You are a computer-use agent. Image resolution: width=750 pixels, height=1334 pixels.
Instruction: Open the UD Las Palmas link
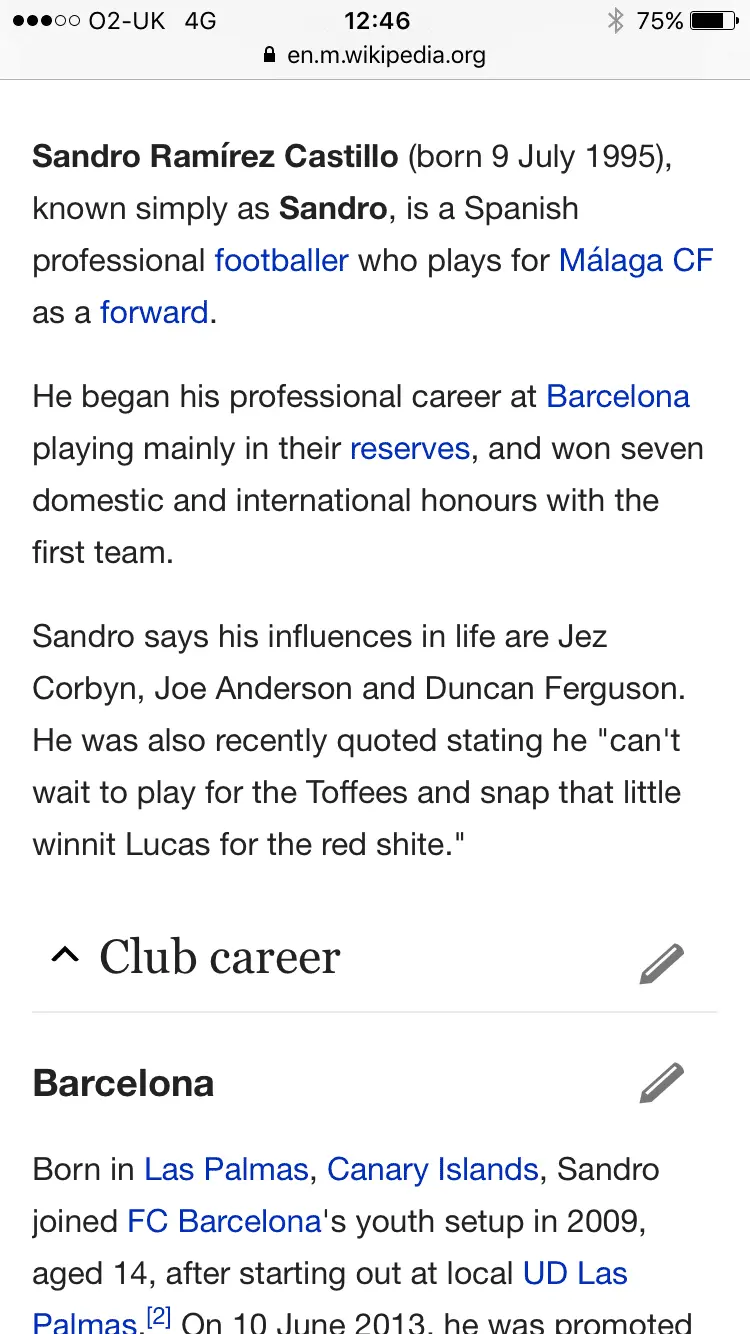pos(575,1273)
